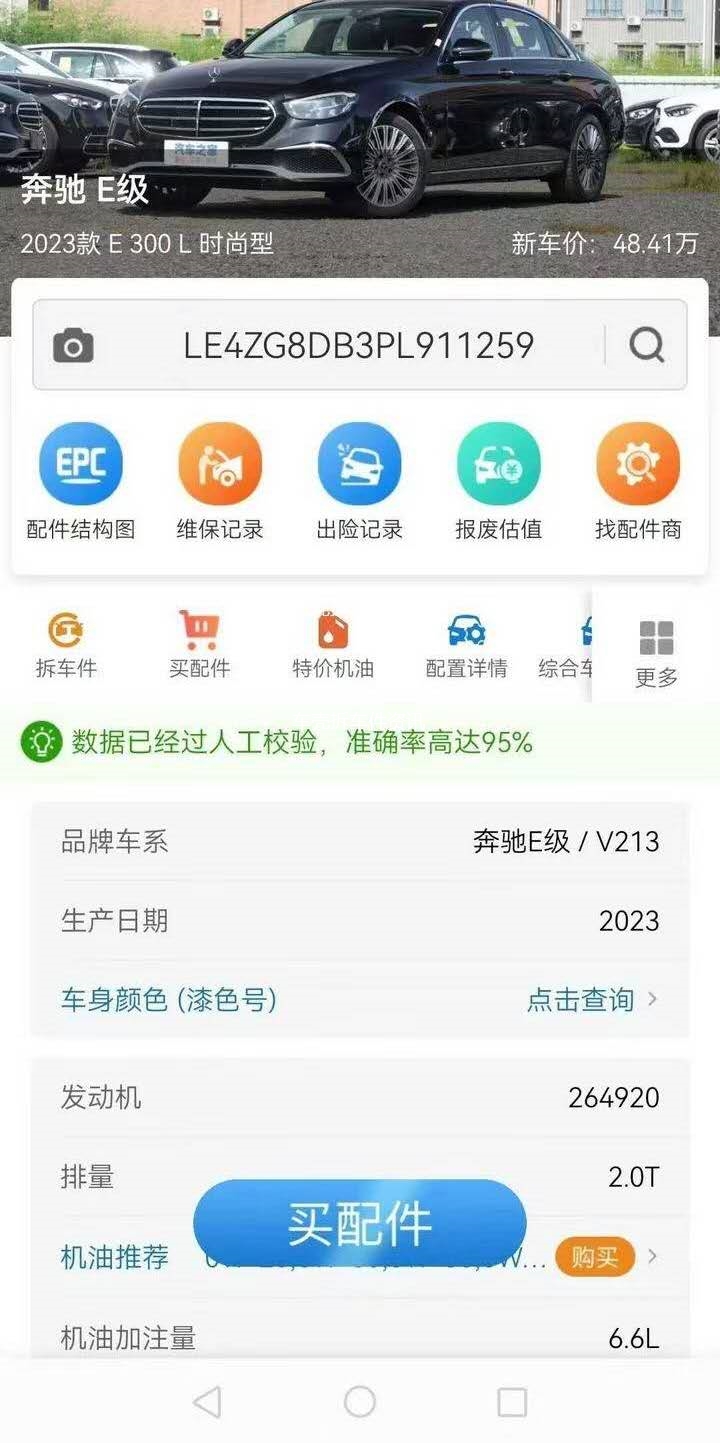The height and width of the screenshot is (1443, 720).
Task: Edit the VIN number field
Action: [x=358, y=346]
